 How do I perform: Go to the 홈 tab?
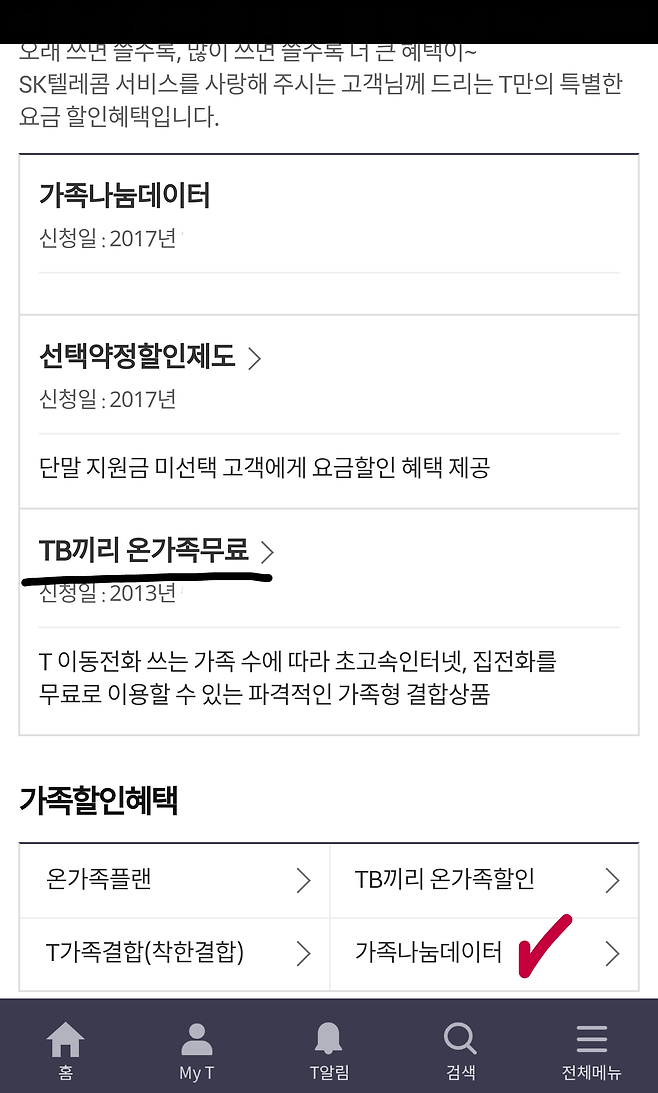coord(65,1049)
